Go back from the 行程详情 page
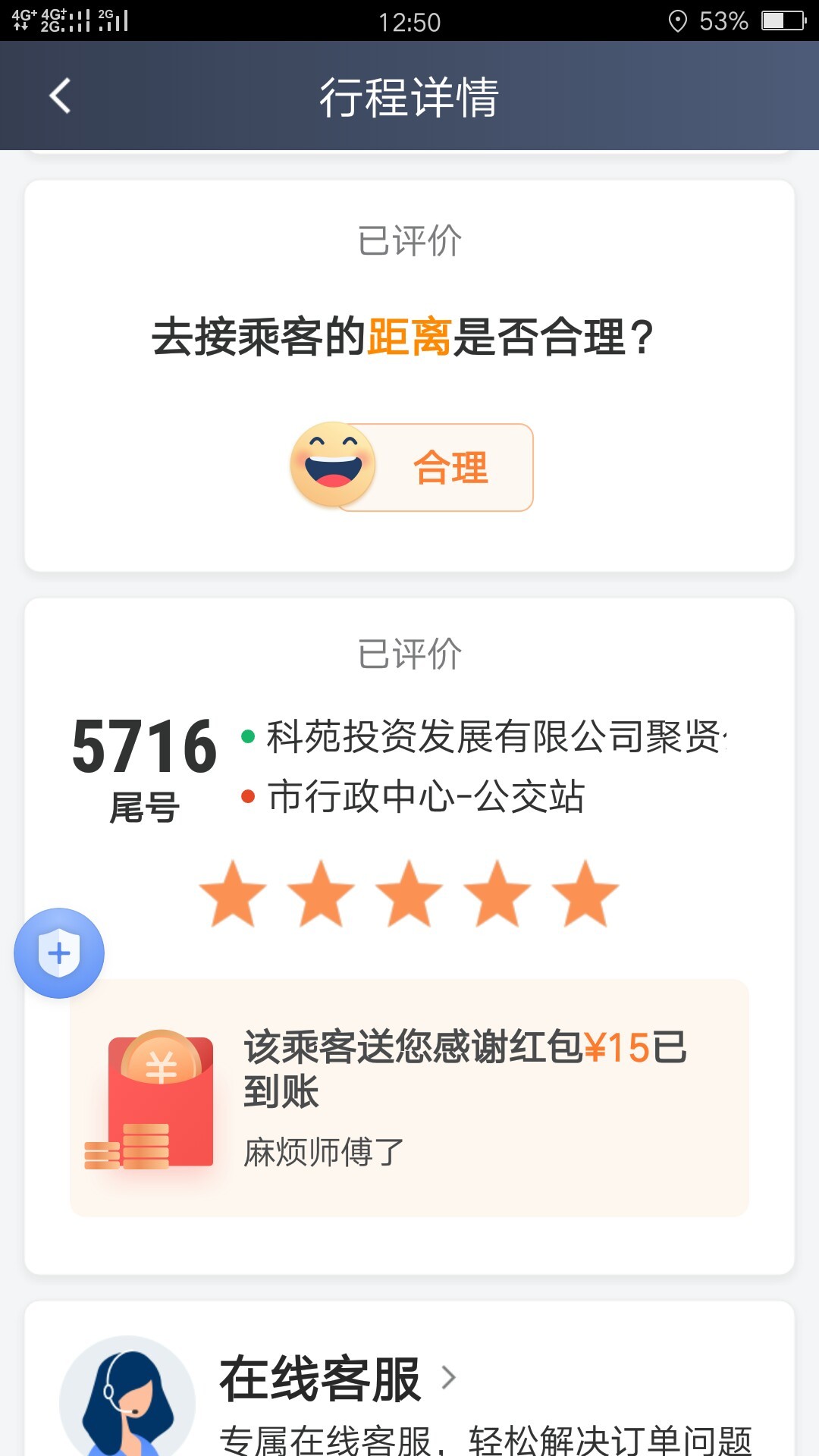 [x=59, y=96]
